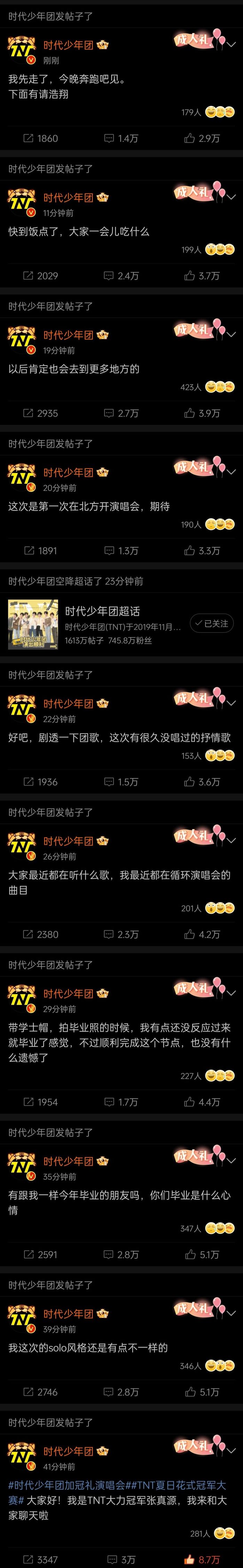Image resolution: width=243 pixels, height=1568 pixels.
Task: Repost the 带学士帽 graduation photo post
Action: [x=40, y=1102]
